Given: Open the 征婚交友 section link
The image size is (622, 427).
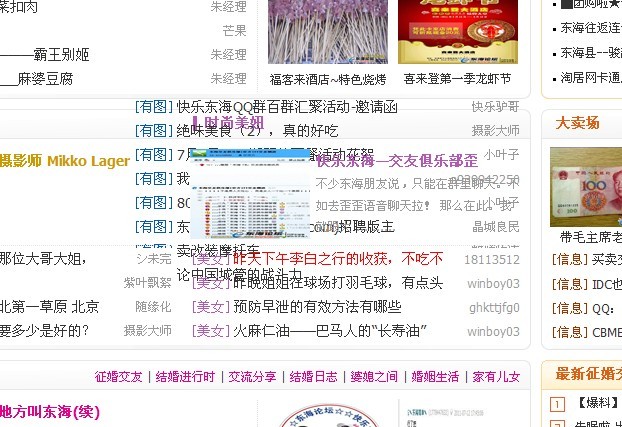Looking at the screenshot, I should tap(119, 377).
